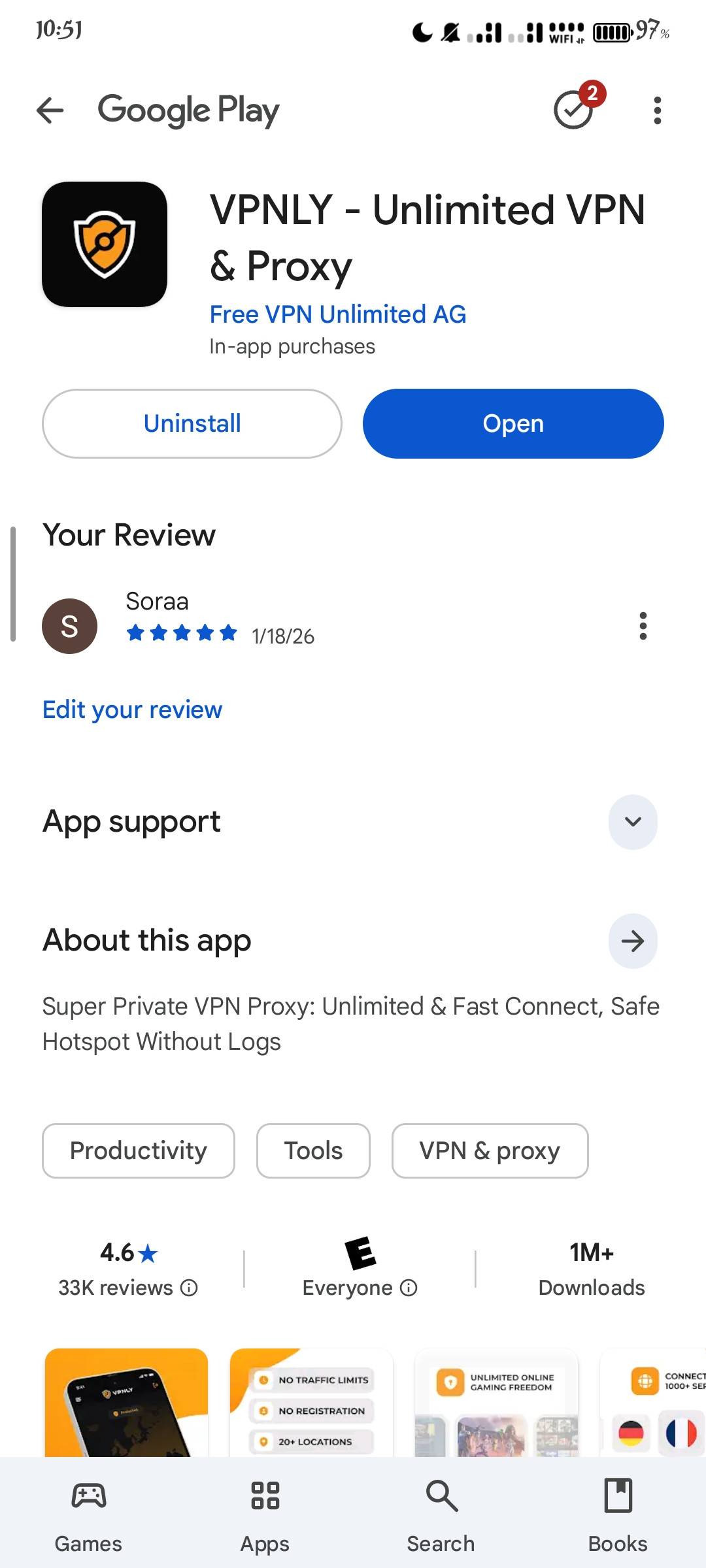
Task: Open the VPNLY app
Action: click(x=513, y=423)
